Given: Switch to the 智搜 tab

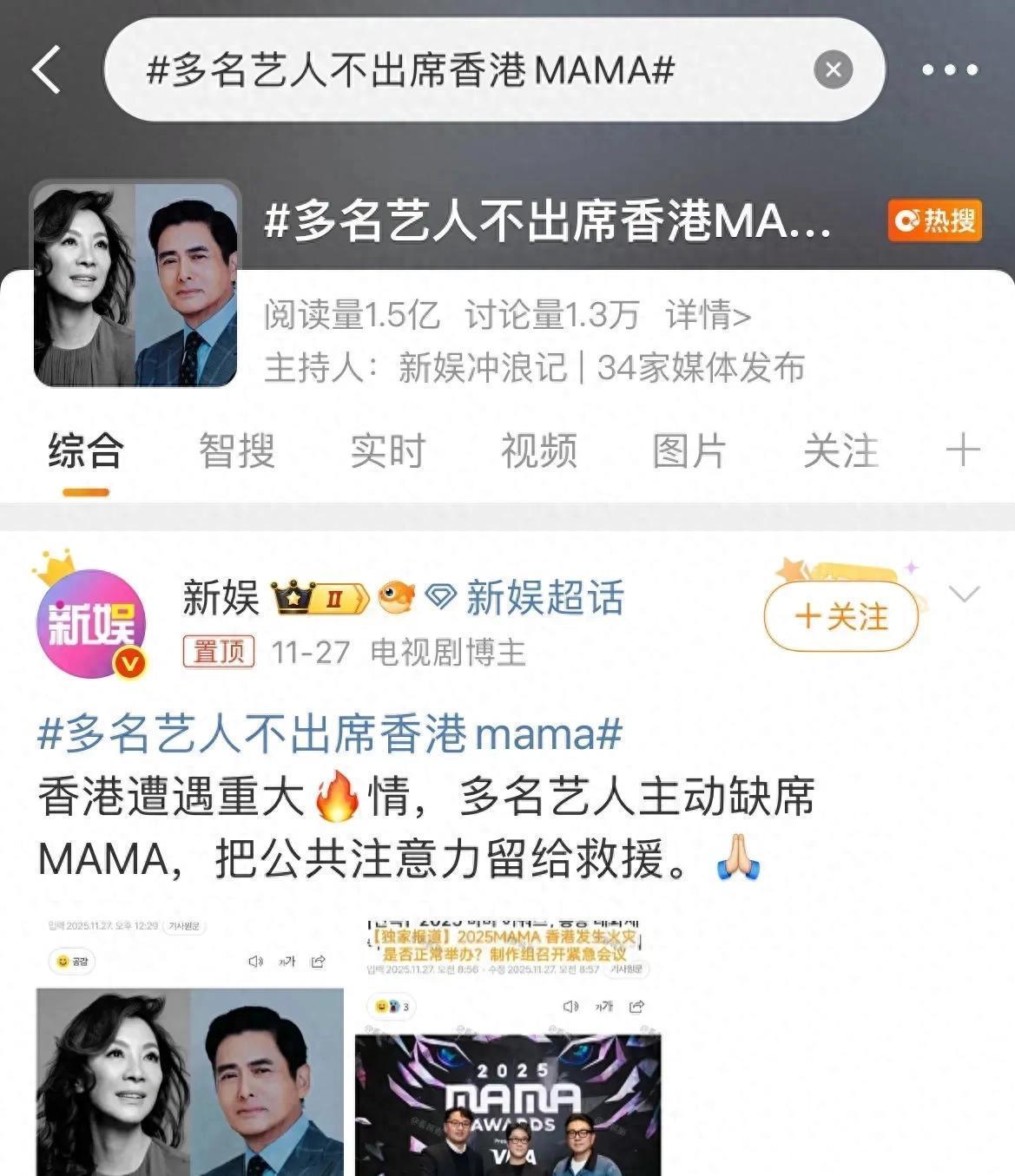Looking at the screenshot, I should (x=236, y=451).
